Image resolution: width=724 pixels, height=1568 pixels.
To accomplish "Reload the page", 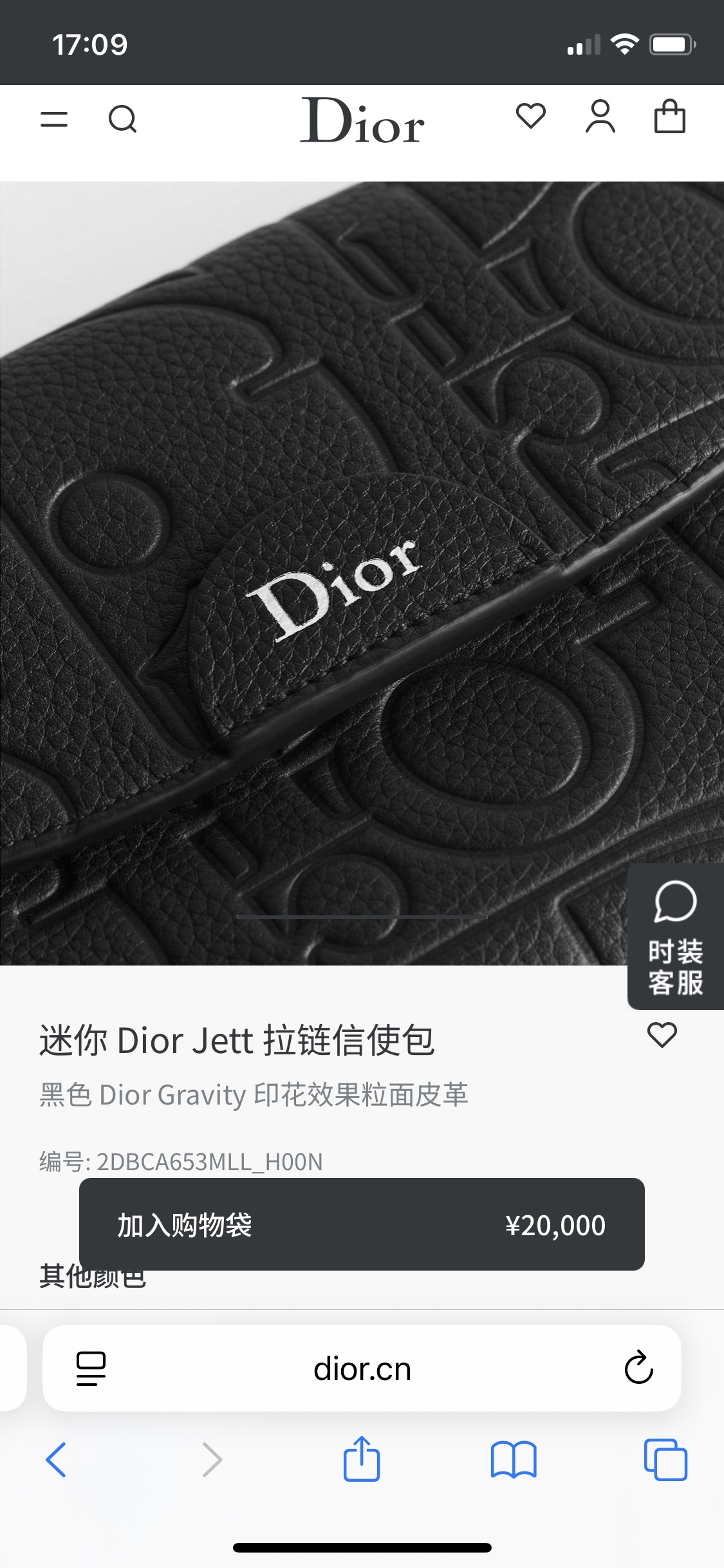I will 638,1367.
